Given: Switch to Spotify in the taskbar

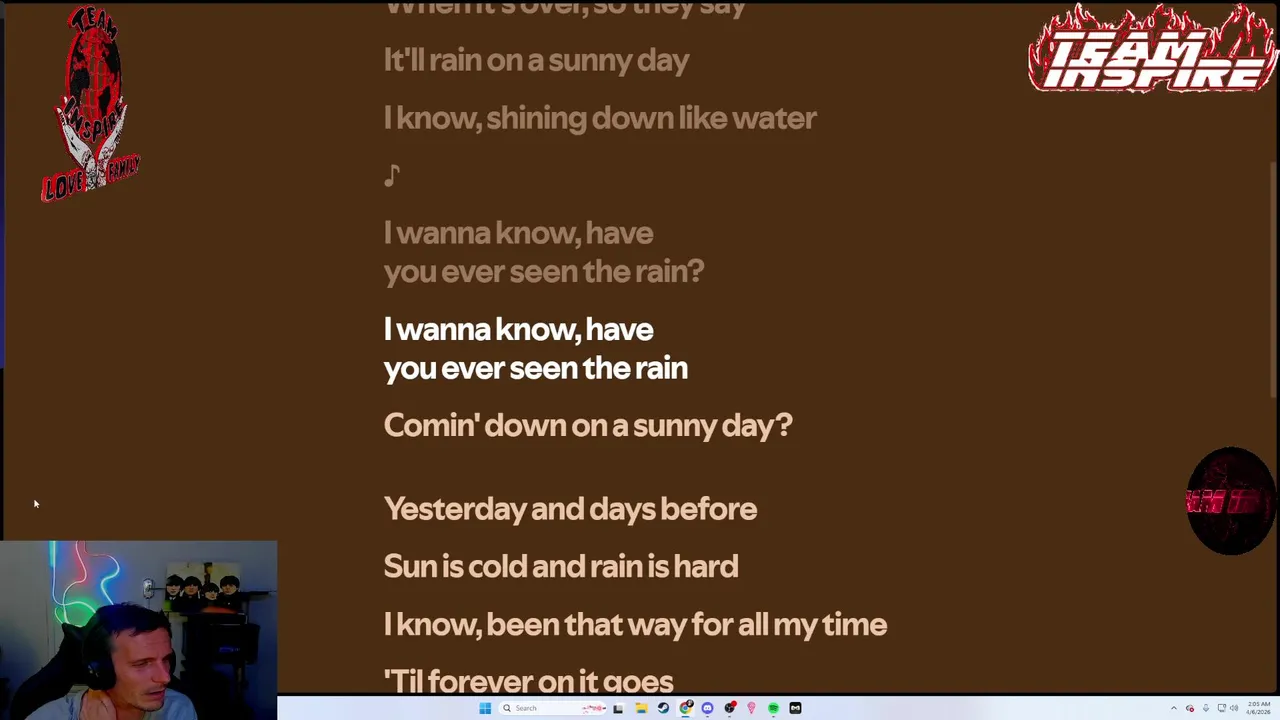Looking at the screenshot, I should [x=773, y=708].
